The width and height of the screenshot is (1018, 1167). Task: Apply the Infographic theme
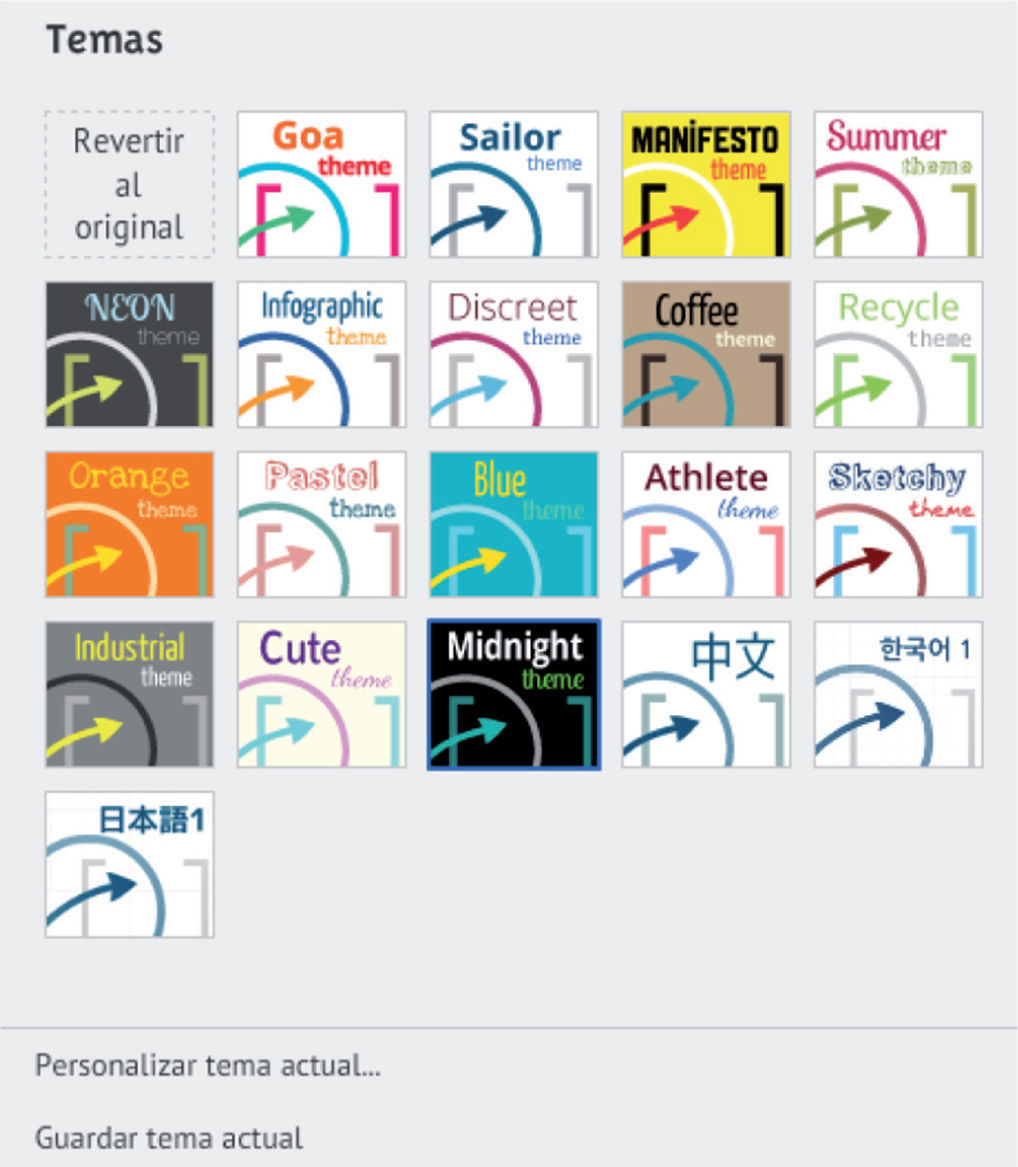[321, 354]
